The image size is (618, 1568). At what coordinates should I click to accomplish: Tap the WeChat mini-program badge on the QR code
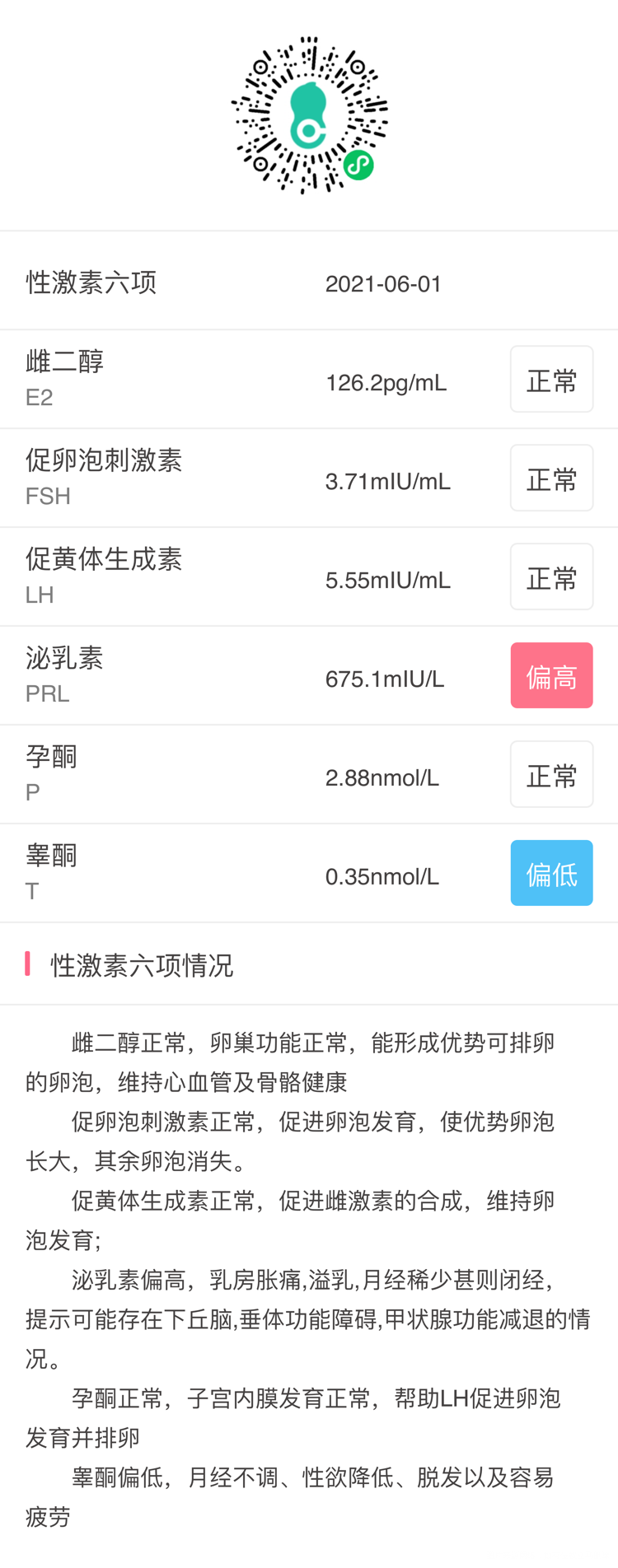(356, 165)
